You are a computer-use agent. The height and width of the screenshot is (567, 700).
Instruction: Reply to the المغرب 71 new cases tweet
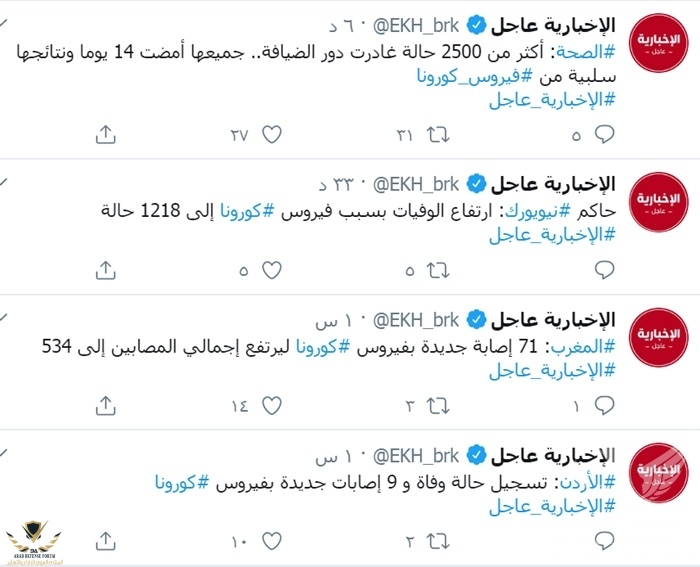tap(602, 406)
